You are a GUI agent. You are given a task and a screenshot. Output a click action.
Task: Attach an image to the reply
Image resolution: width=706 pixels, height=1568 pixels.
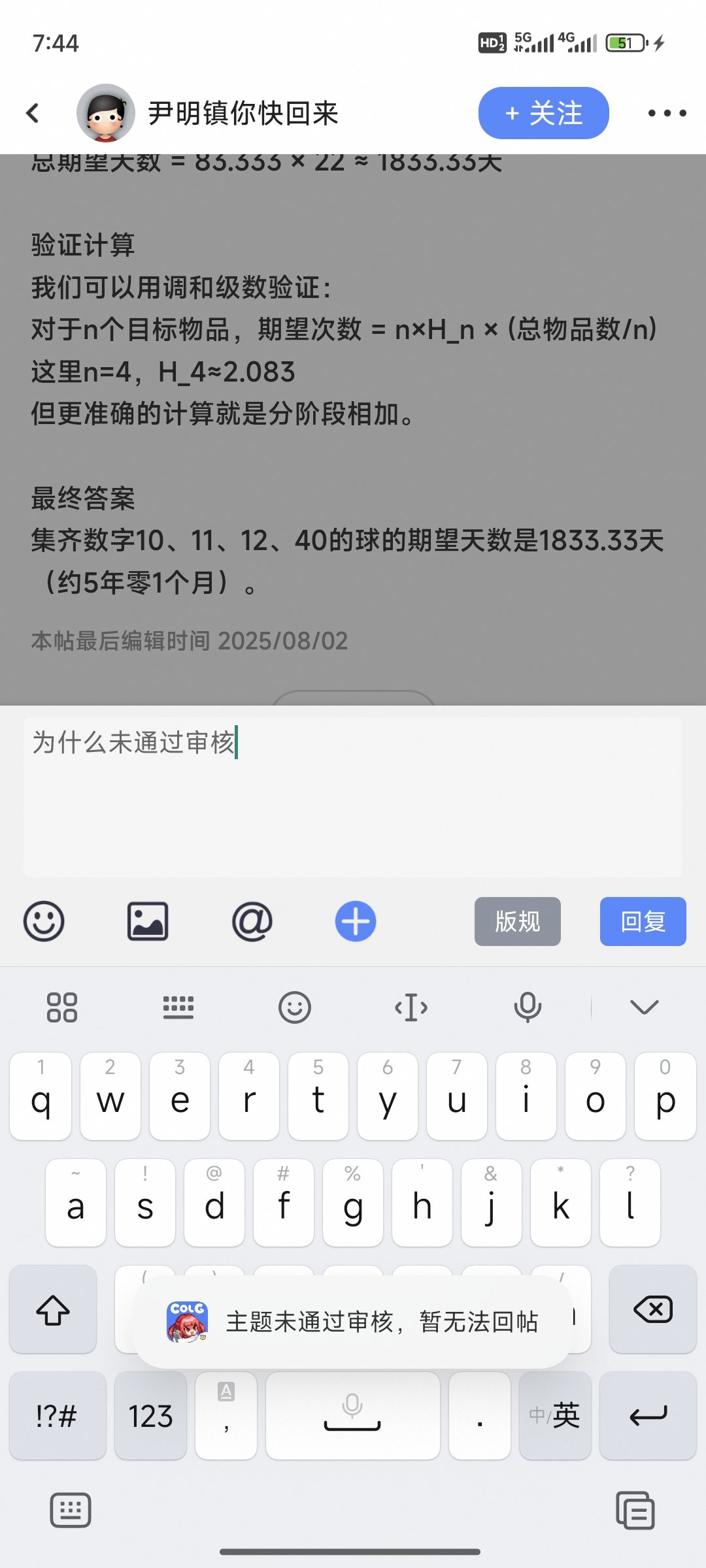coord(148,921)
